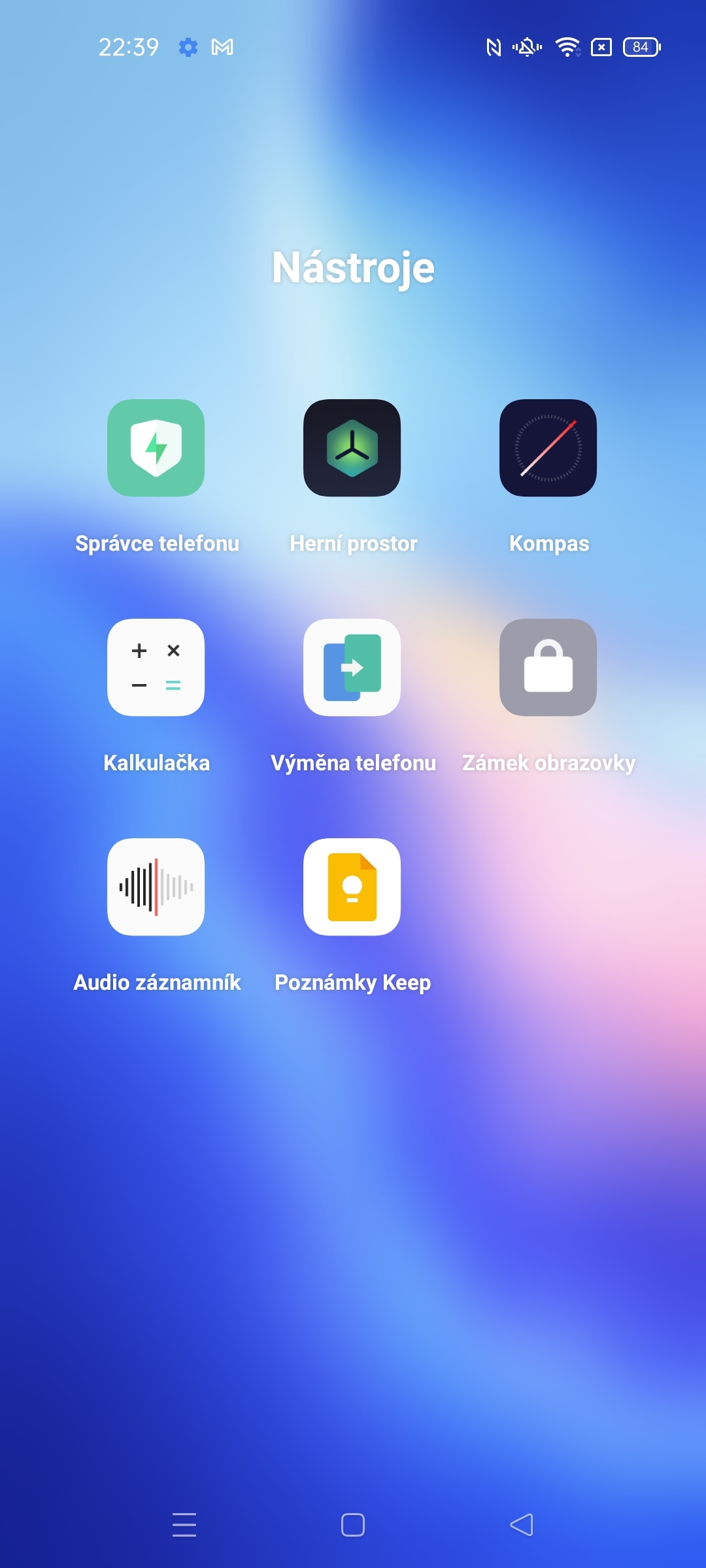
Task: Open Poznámky Keep
Action: point(352,887)
